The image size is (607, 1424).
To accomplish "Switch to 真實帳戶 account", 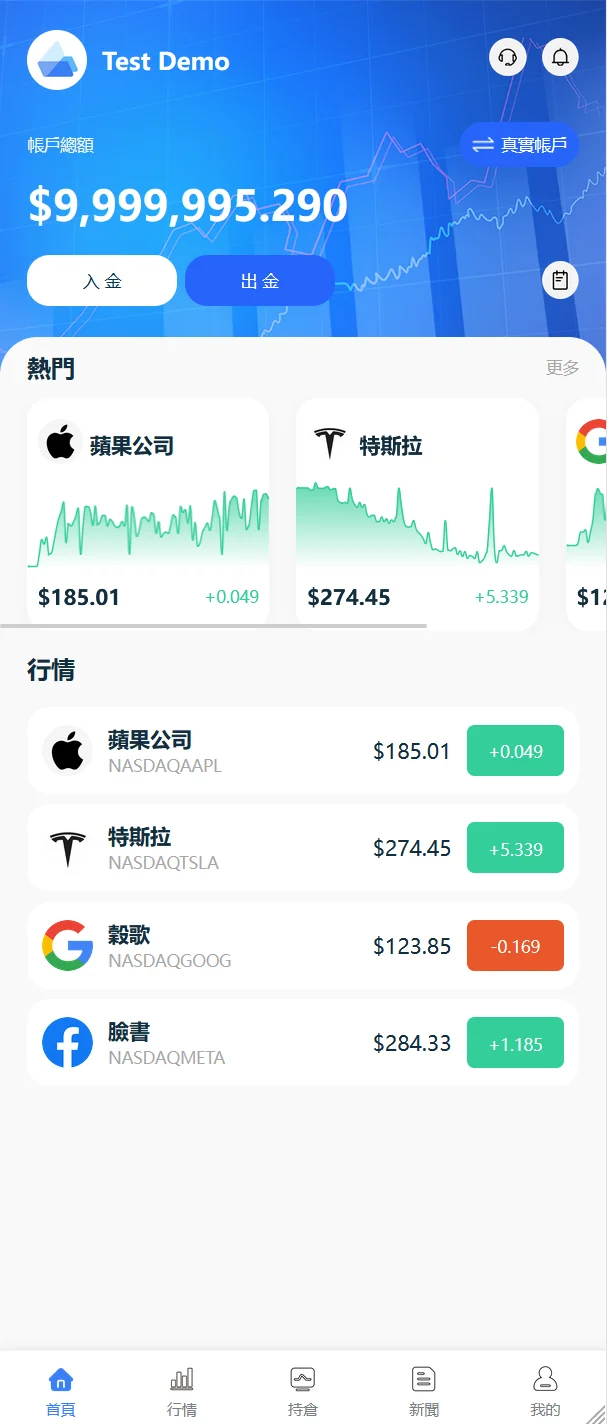I will point(520,145).
